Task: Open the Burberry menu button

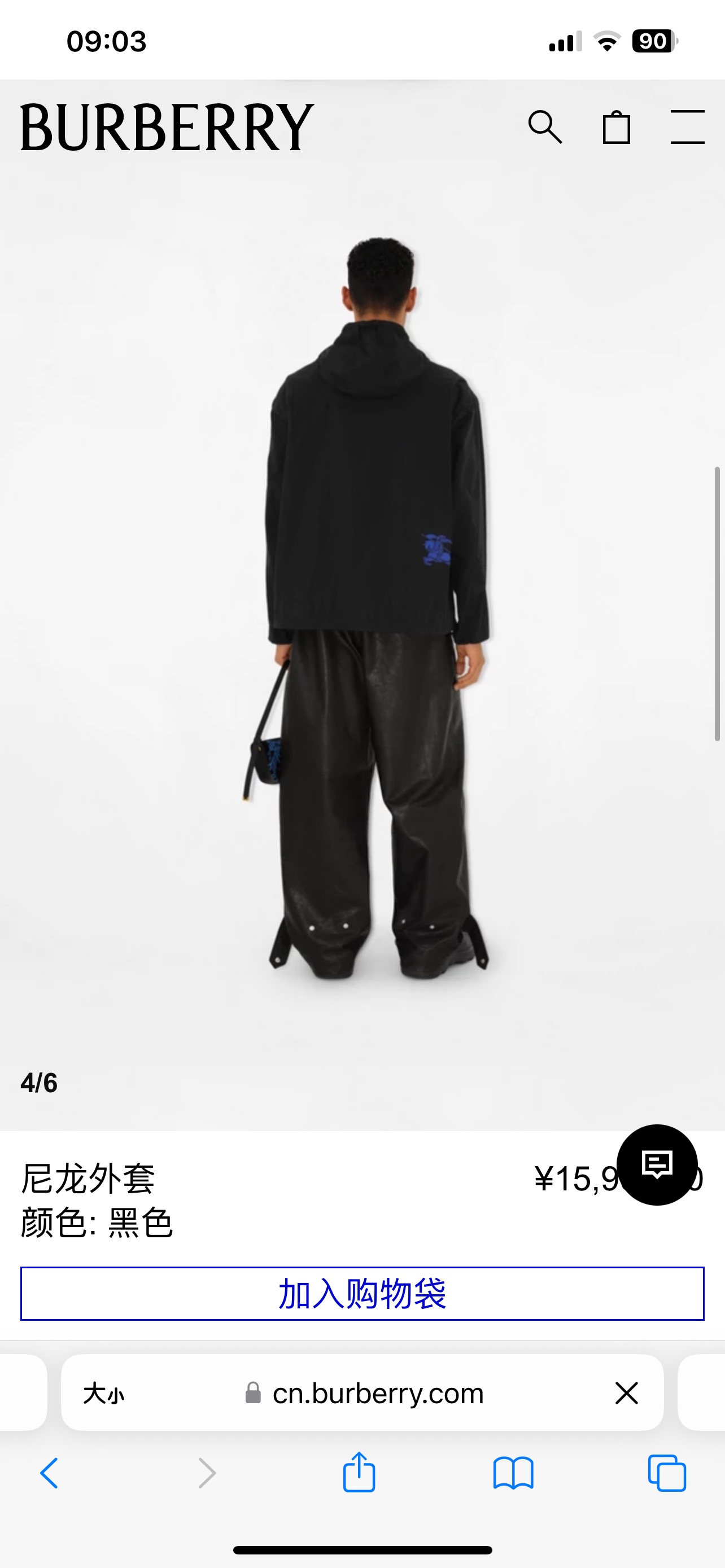Action: (x=687, y=127)
